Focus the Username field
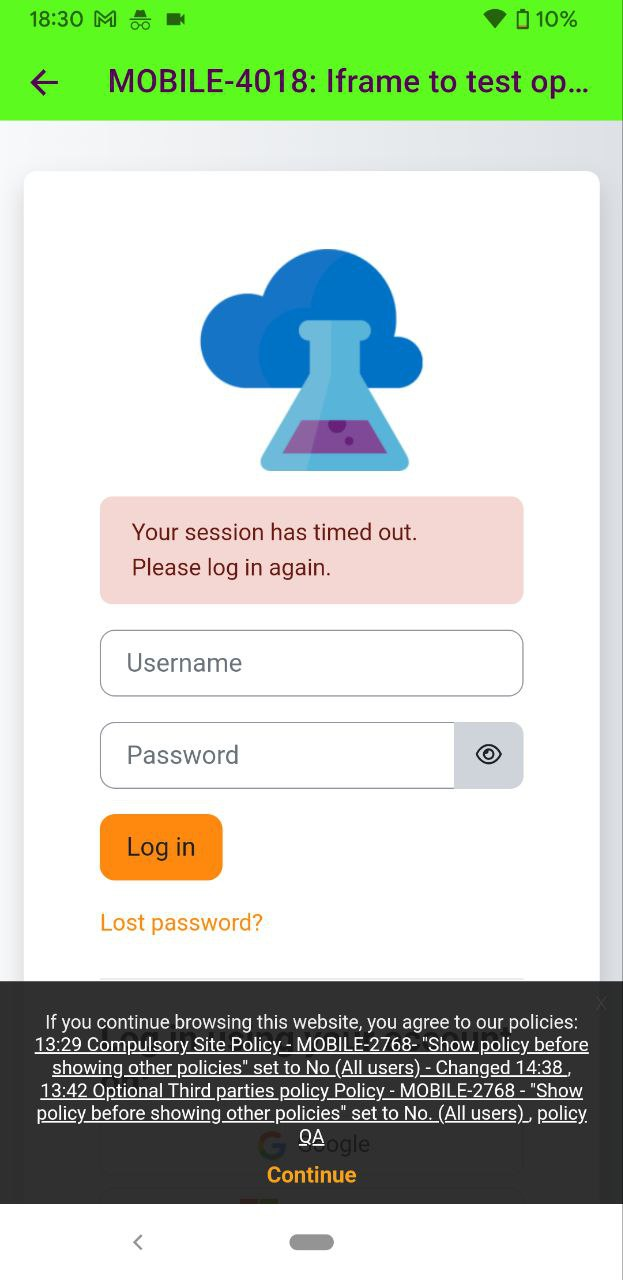 311,663
